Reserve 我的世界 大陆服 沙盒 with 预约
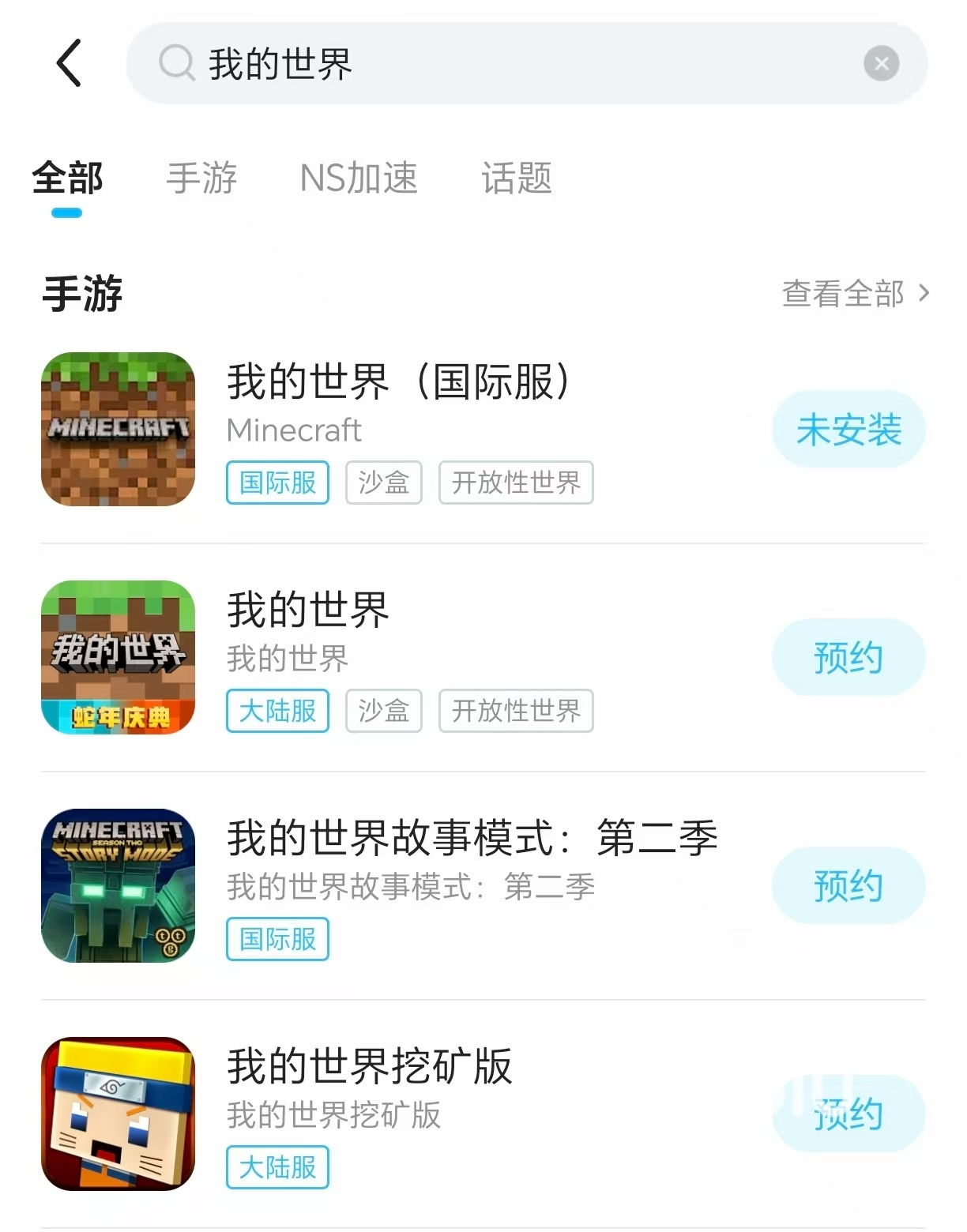967x1232 pixels. (848, 657)
